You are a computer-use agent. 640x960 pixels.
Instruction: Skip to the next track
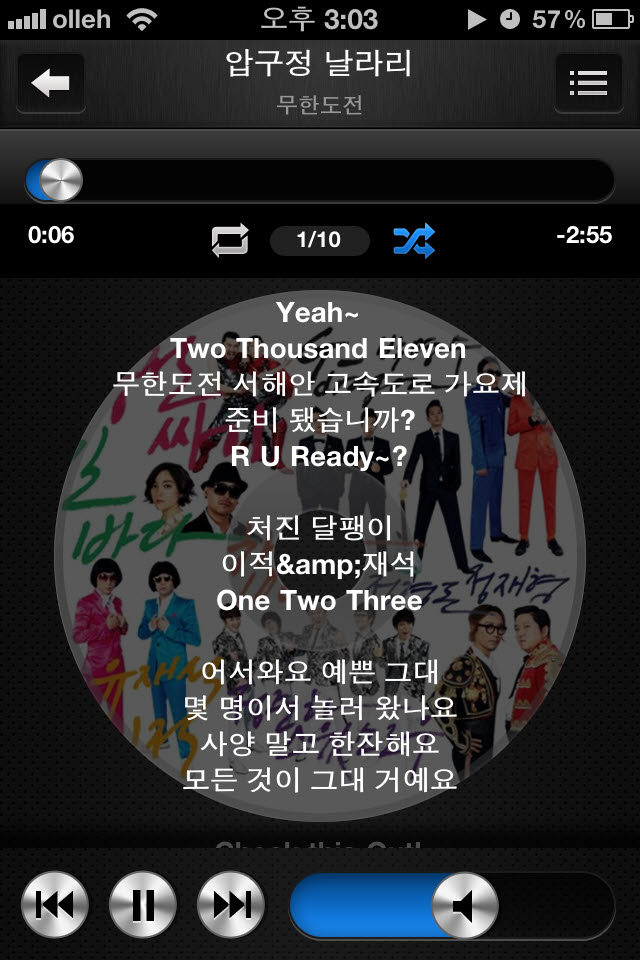(x=231, y=905)
